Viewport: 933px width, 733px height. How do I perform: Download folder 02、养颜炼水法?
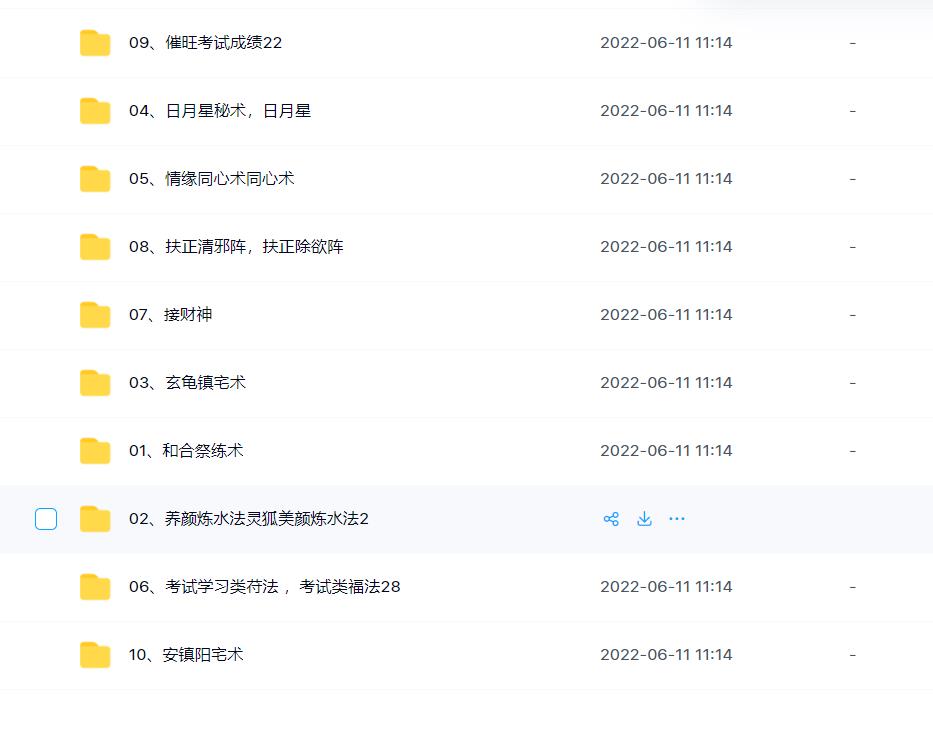click(x=644, y=519)
